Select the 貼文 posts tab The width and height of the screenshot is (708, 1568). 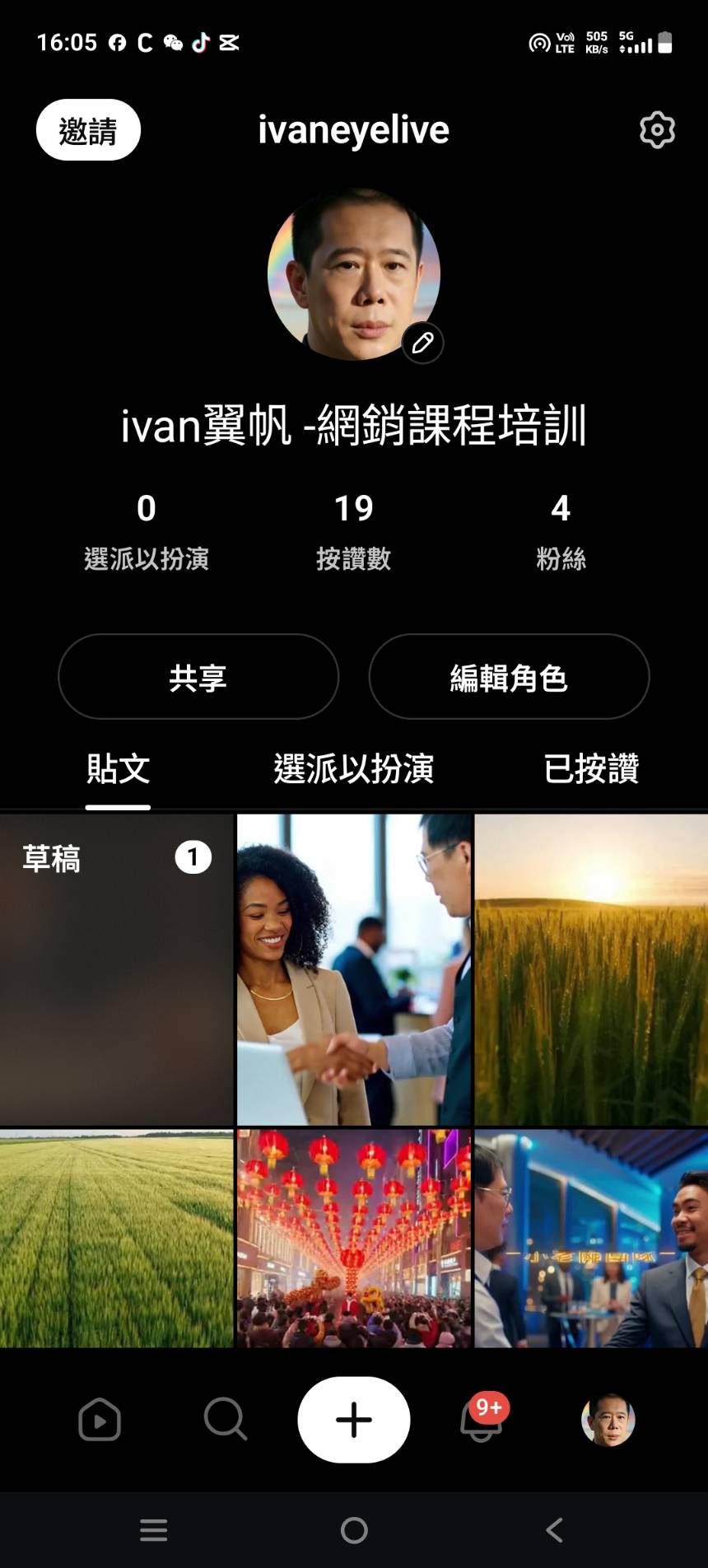(119, 769)
